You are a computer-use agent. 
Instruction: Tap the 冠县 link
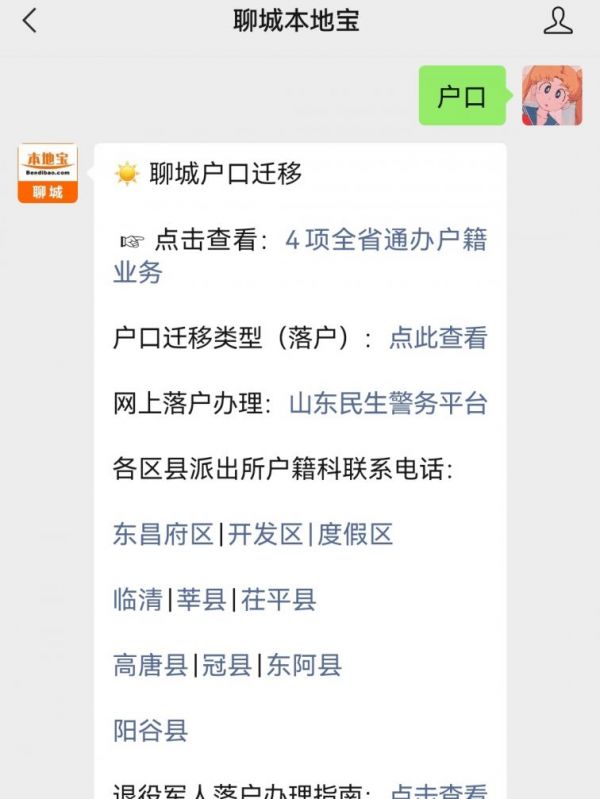226,665
